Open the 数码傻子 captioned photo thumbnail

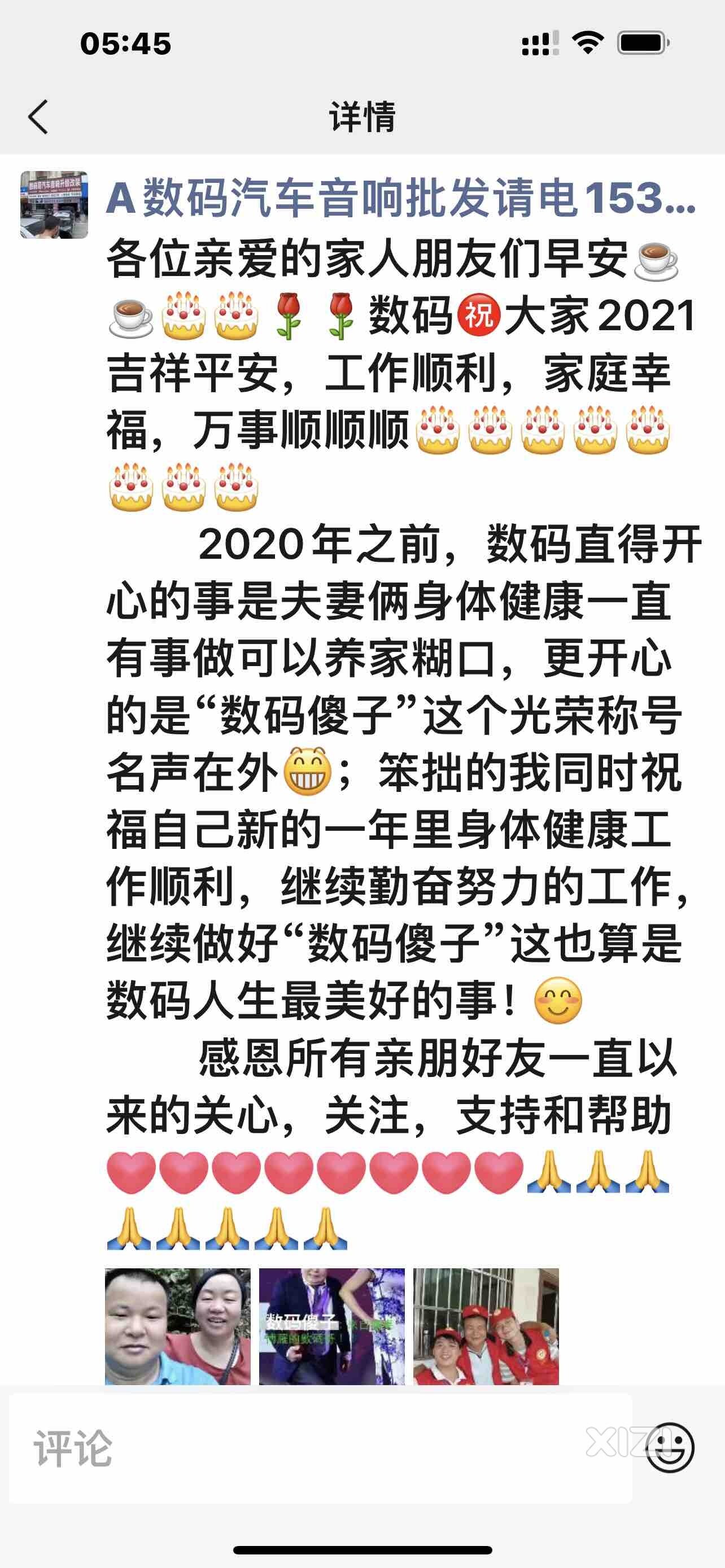coord(332,1326)
